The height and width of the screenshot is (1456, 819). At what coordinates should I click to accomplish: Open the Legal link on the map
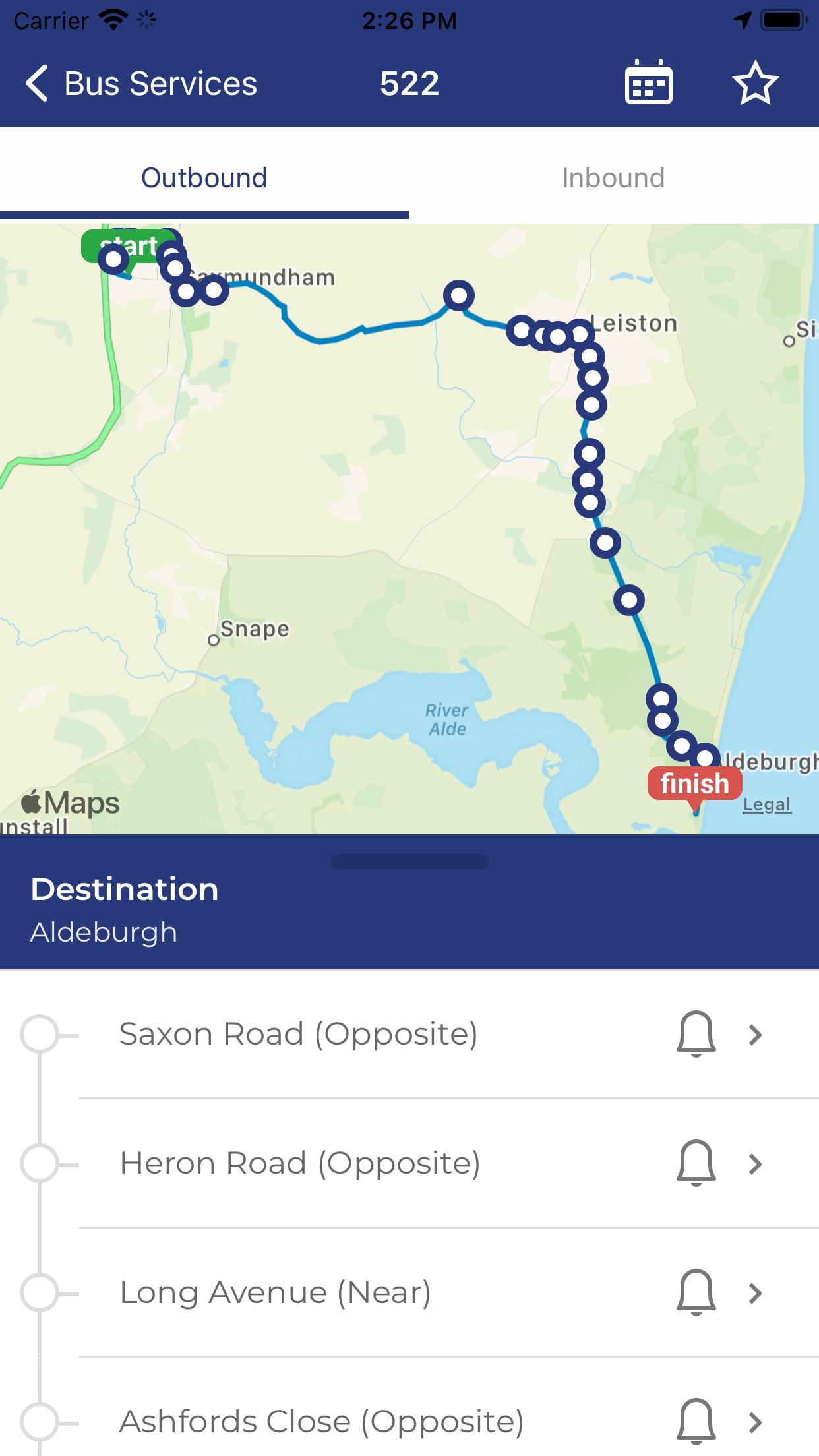point(766,804)
